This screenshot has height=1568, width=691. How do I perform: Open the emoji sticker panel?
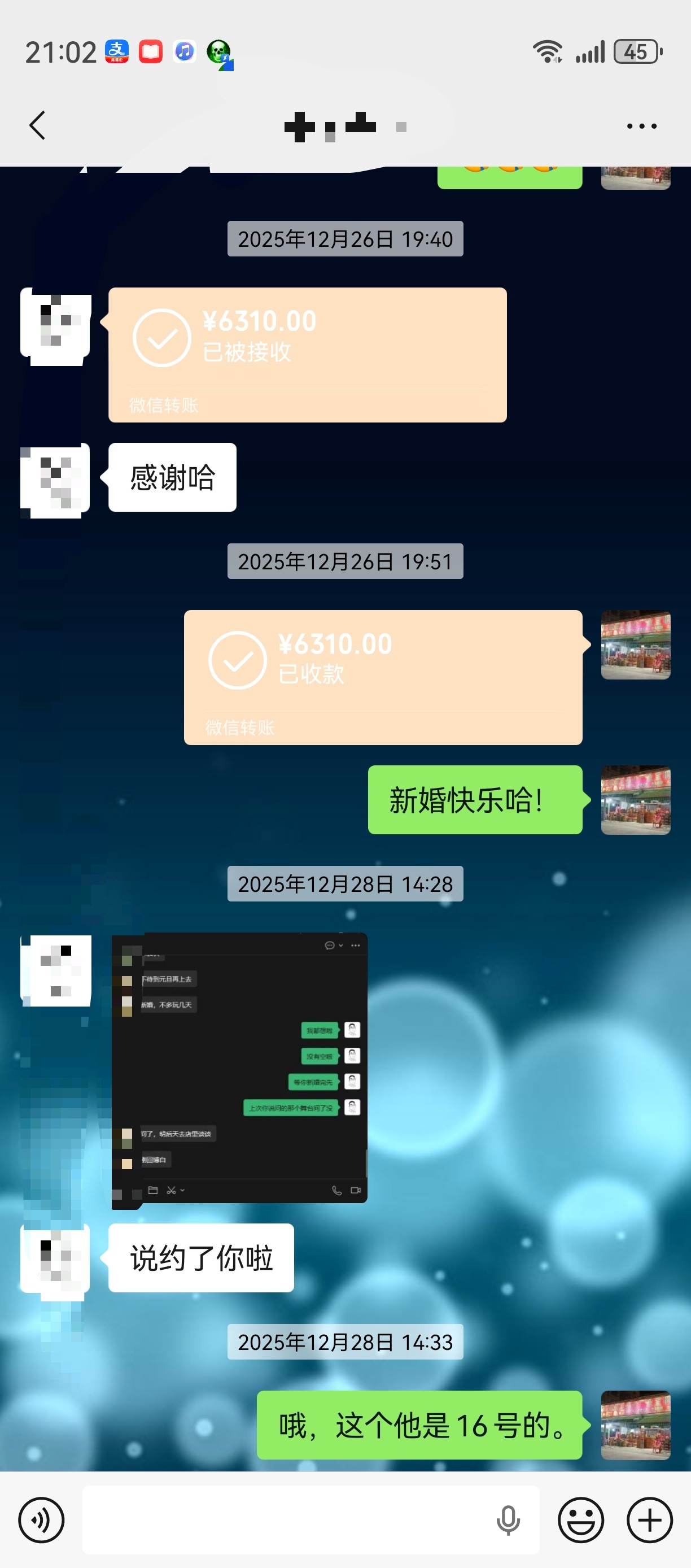[580, 1519]
